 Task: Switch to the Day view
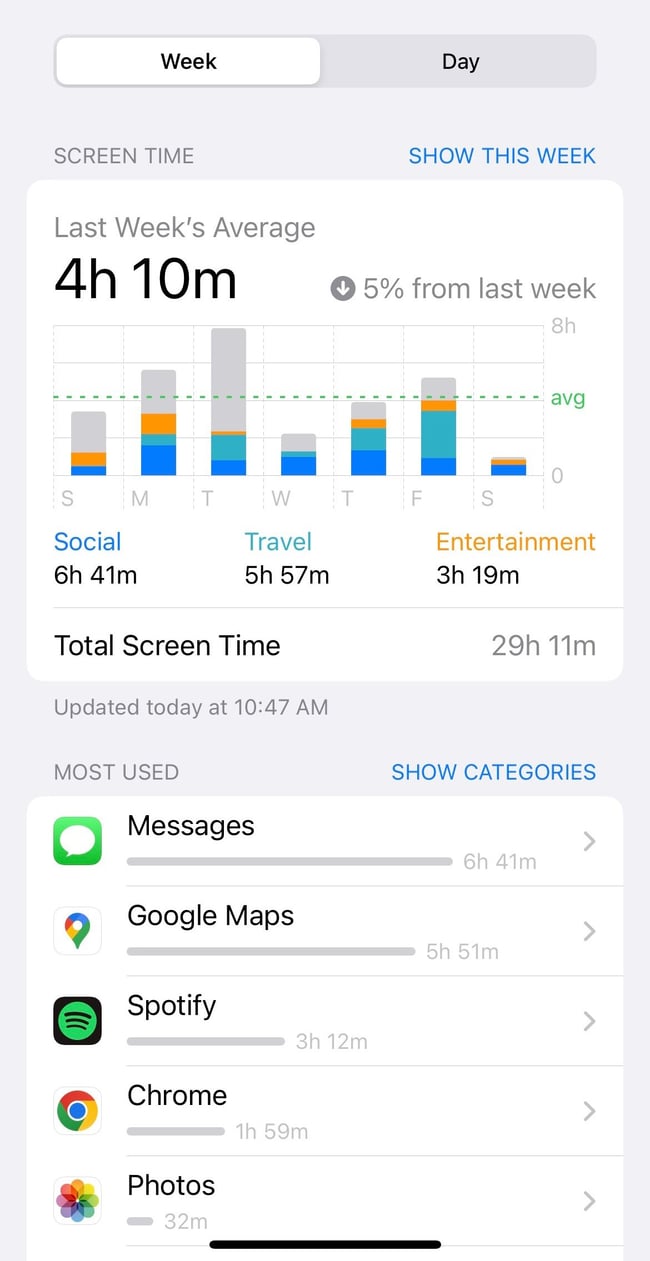pos(460,62)
